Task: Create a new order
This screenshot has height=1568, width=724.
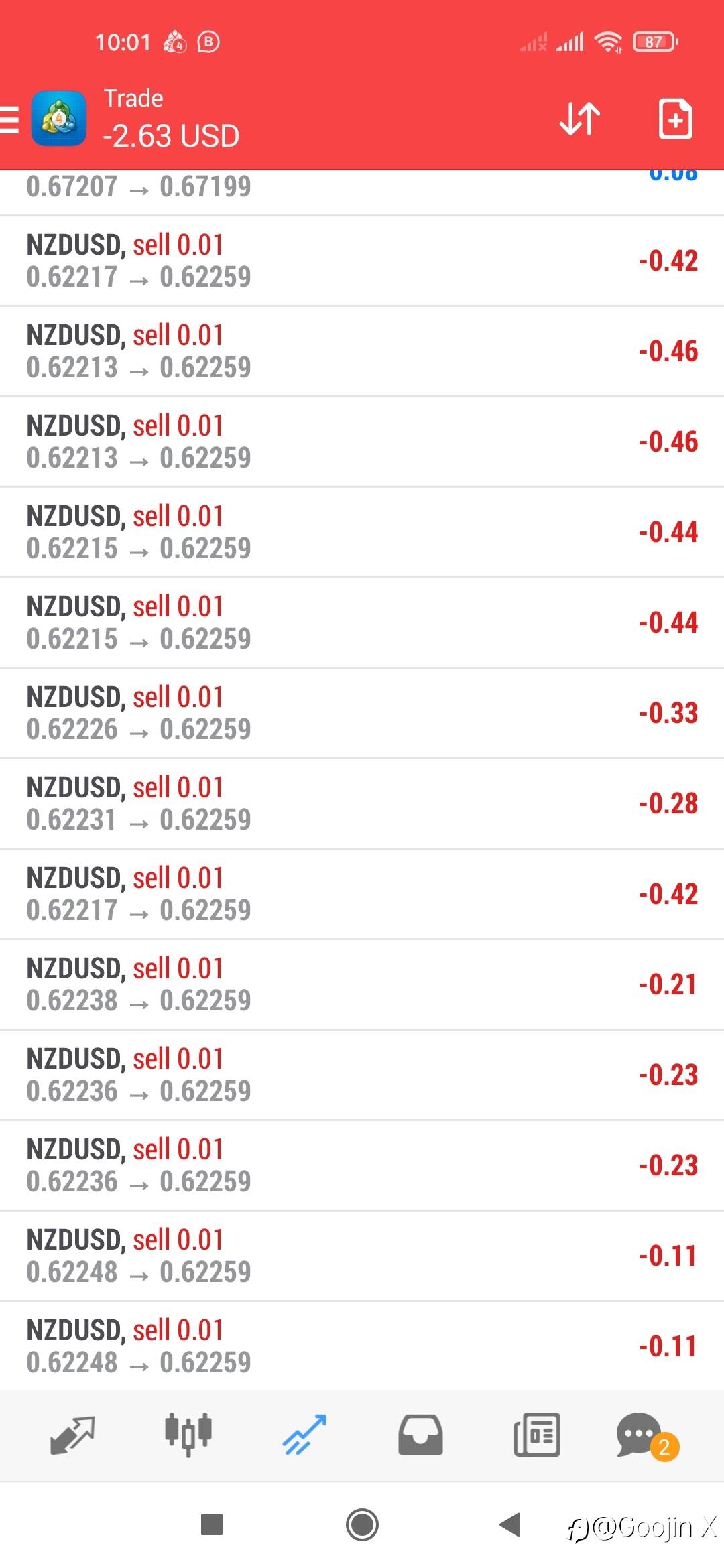Action: tap(675, 119)
